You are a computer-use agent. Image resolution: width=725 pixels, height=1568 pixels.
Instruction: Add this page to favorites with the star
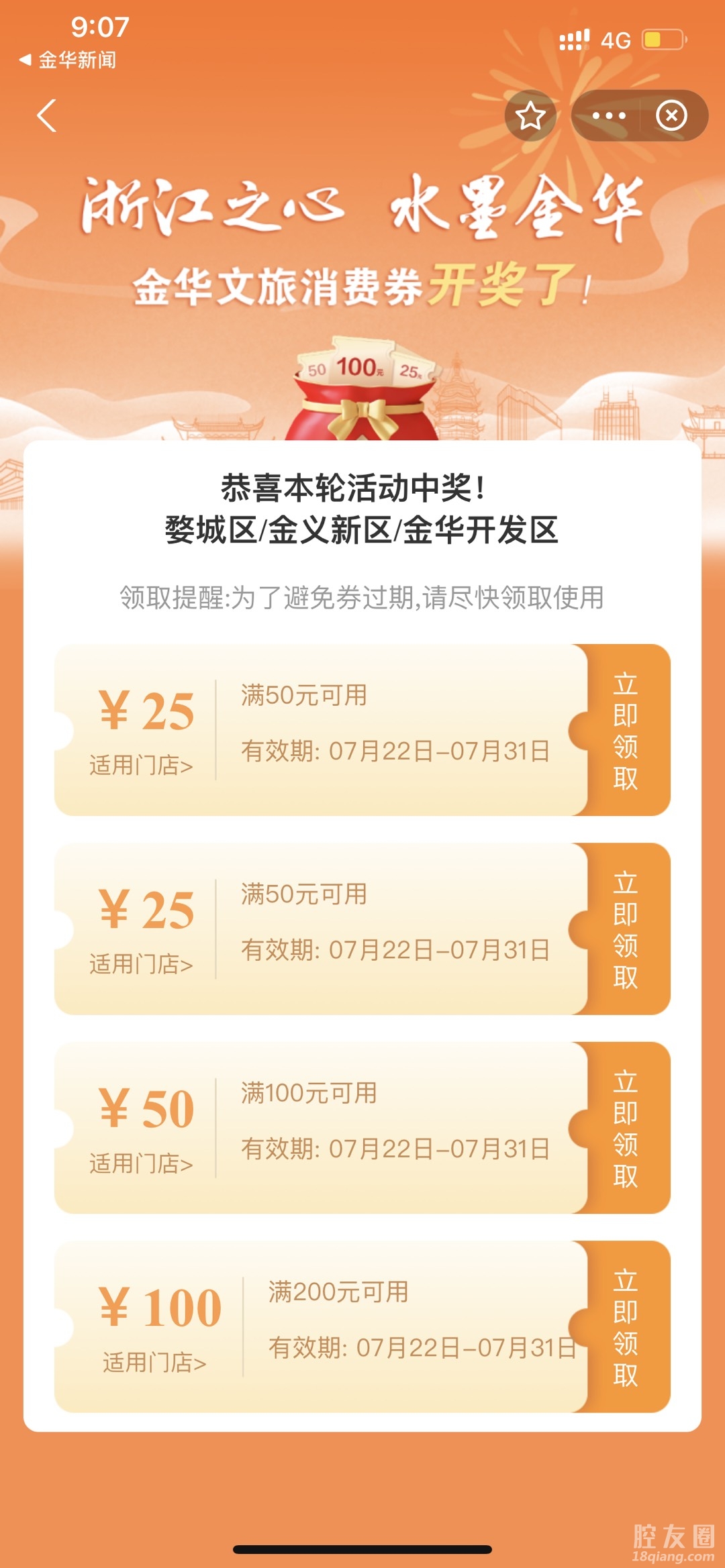(x=530, y=115)
